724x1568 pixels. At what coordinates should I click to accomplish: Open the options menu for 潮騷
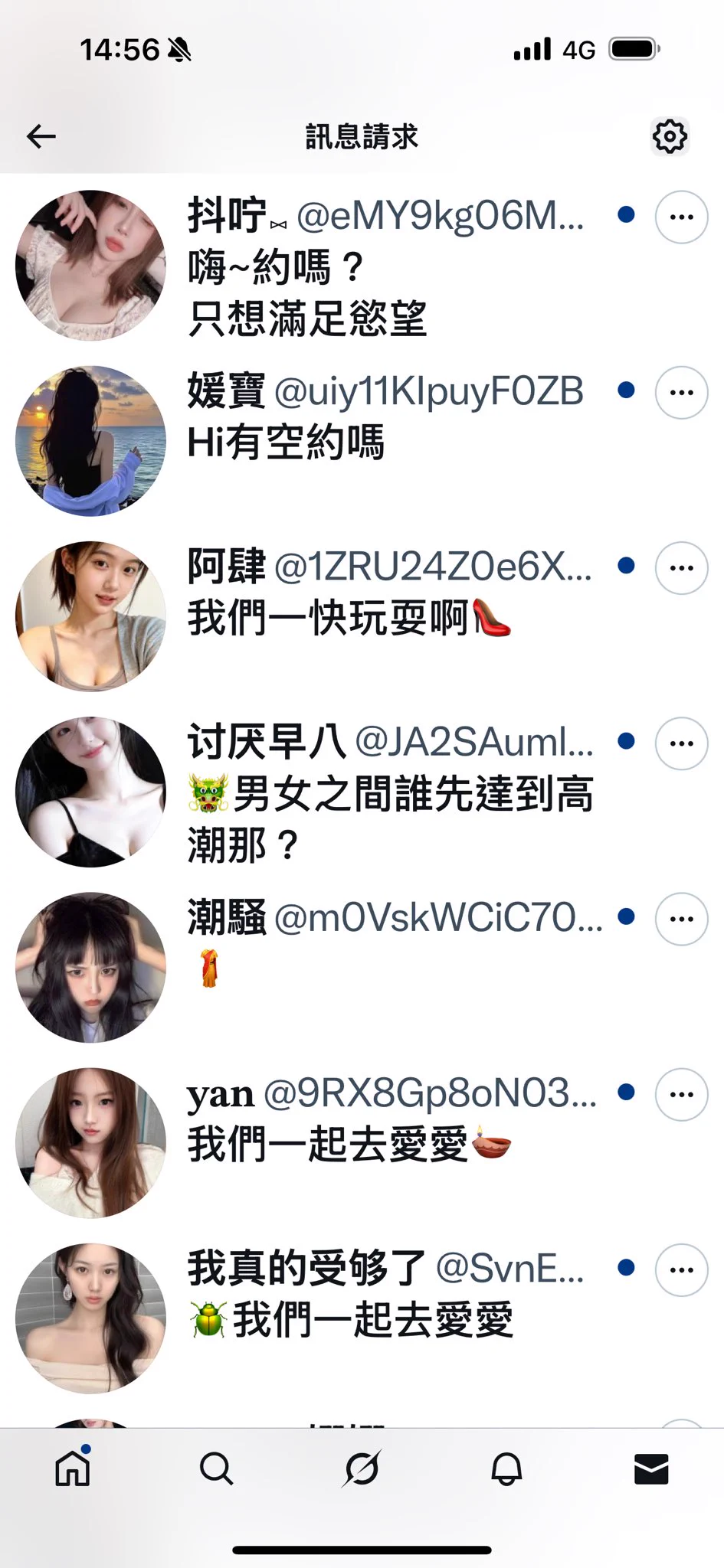tap(681, 919)
